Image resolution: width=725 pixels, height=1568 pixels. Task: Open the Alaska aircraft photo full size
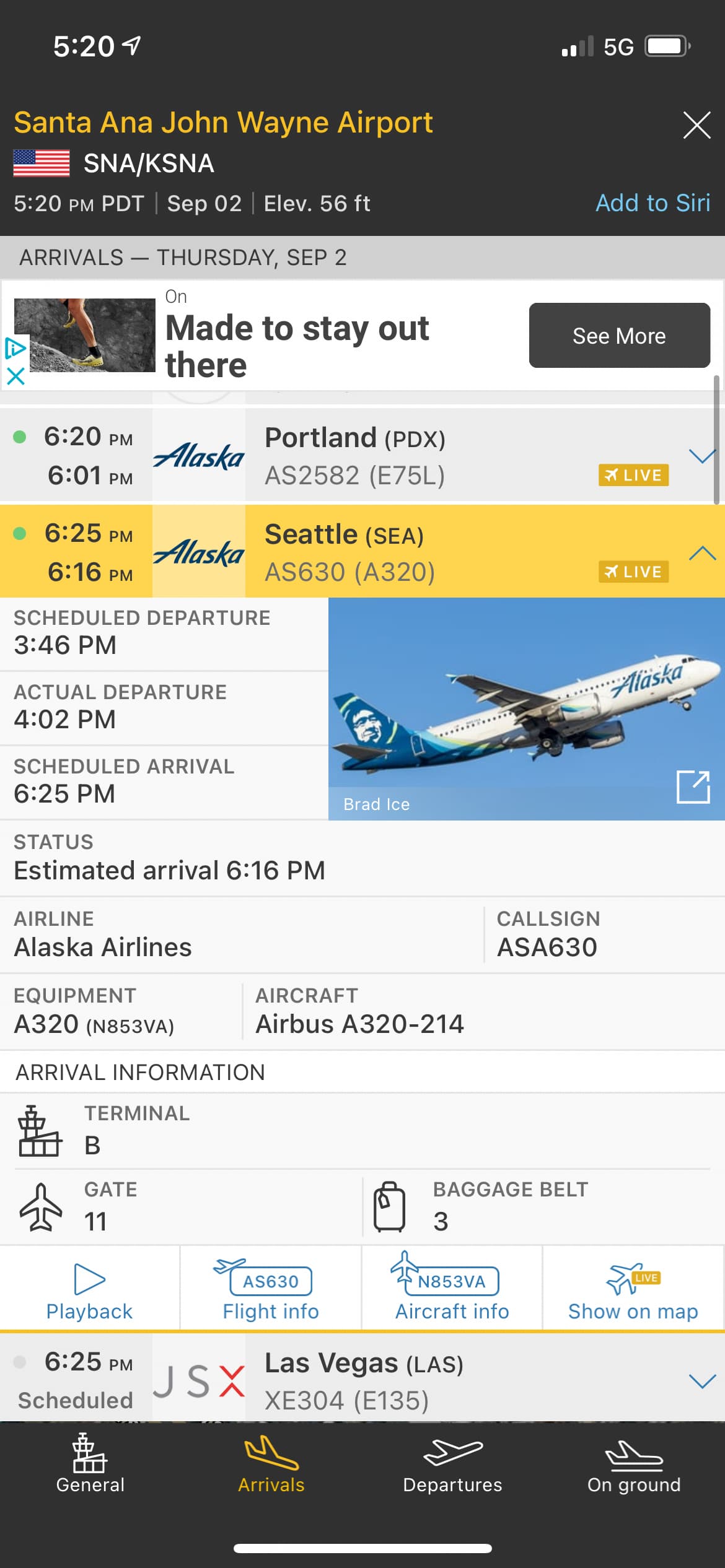693,786
